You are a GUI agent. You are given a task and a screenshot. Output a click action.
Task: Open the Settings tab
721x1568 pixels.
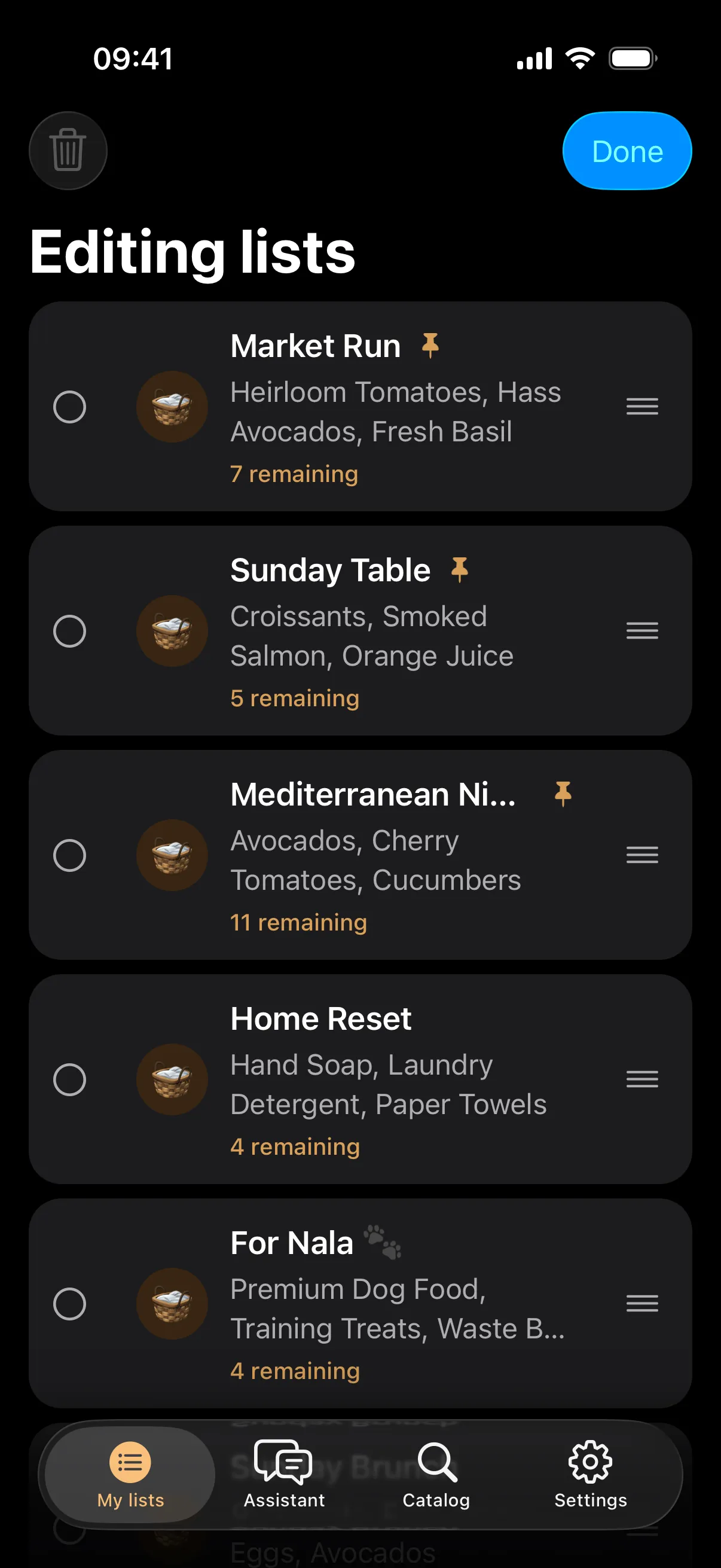[x=590, y=1474]
